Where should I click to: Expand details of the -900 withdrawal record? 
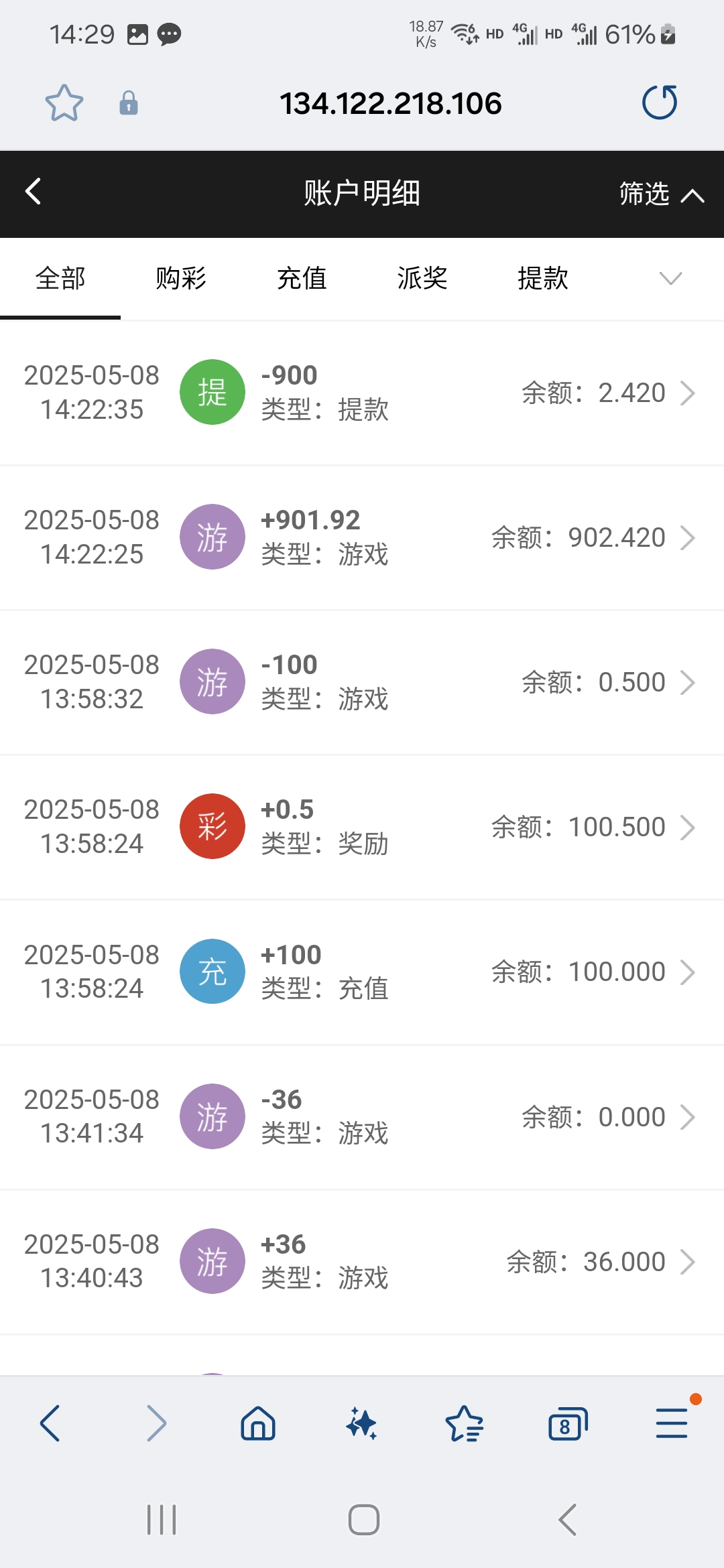688,393
